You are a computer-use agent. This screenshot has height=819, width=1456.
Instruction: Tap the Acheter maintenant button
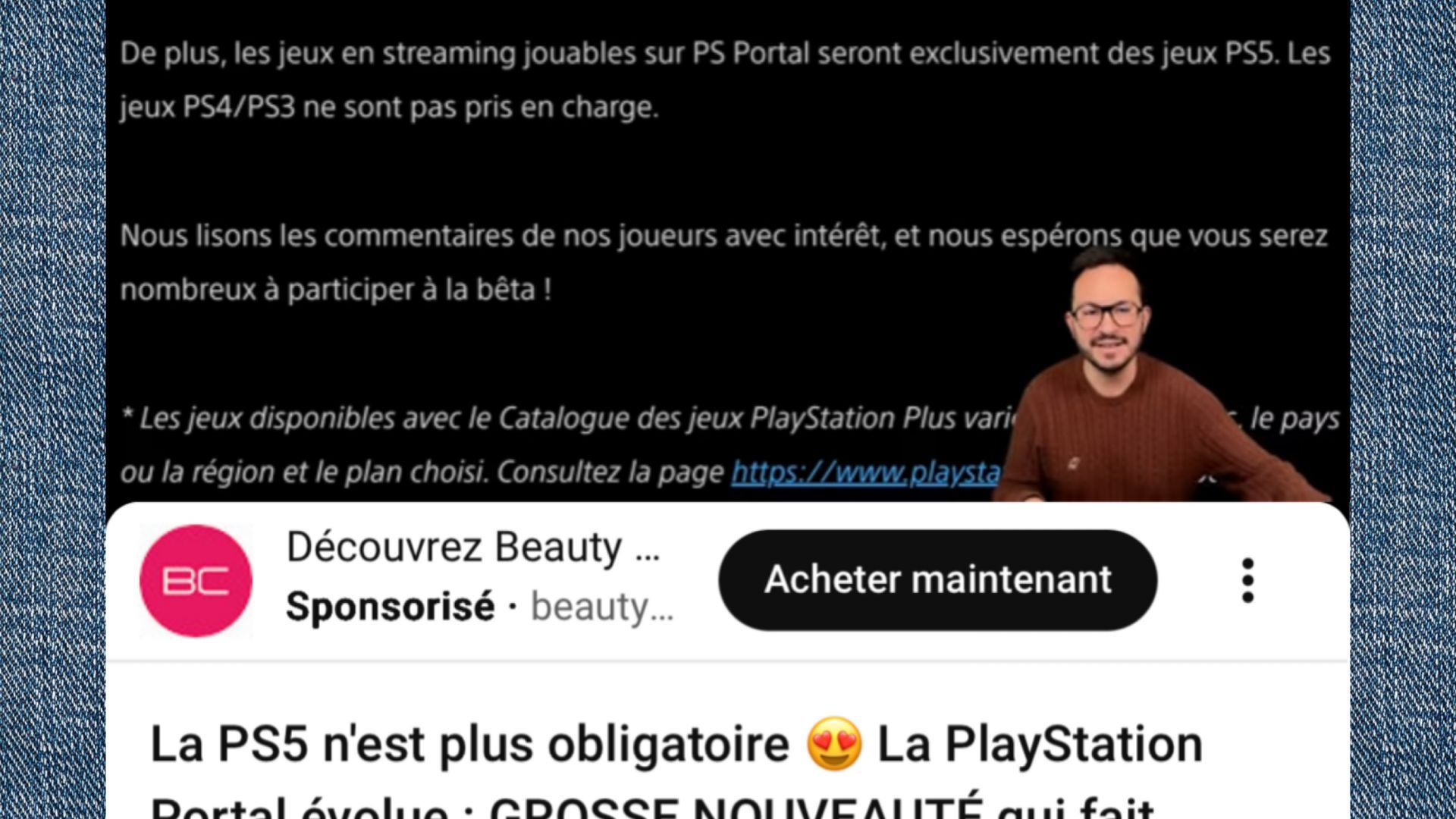tap(937, 580)
